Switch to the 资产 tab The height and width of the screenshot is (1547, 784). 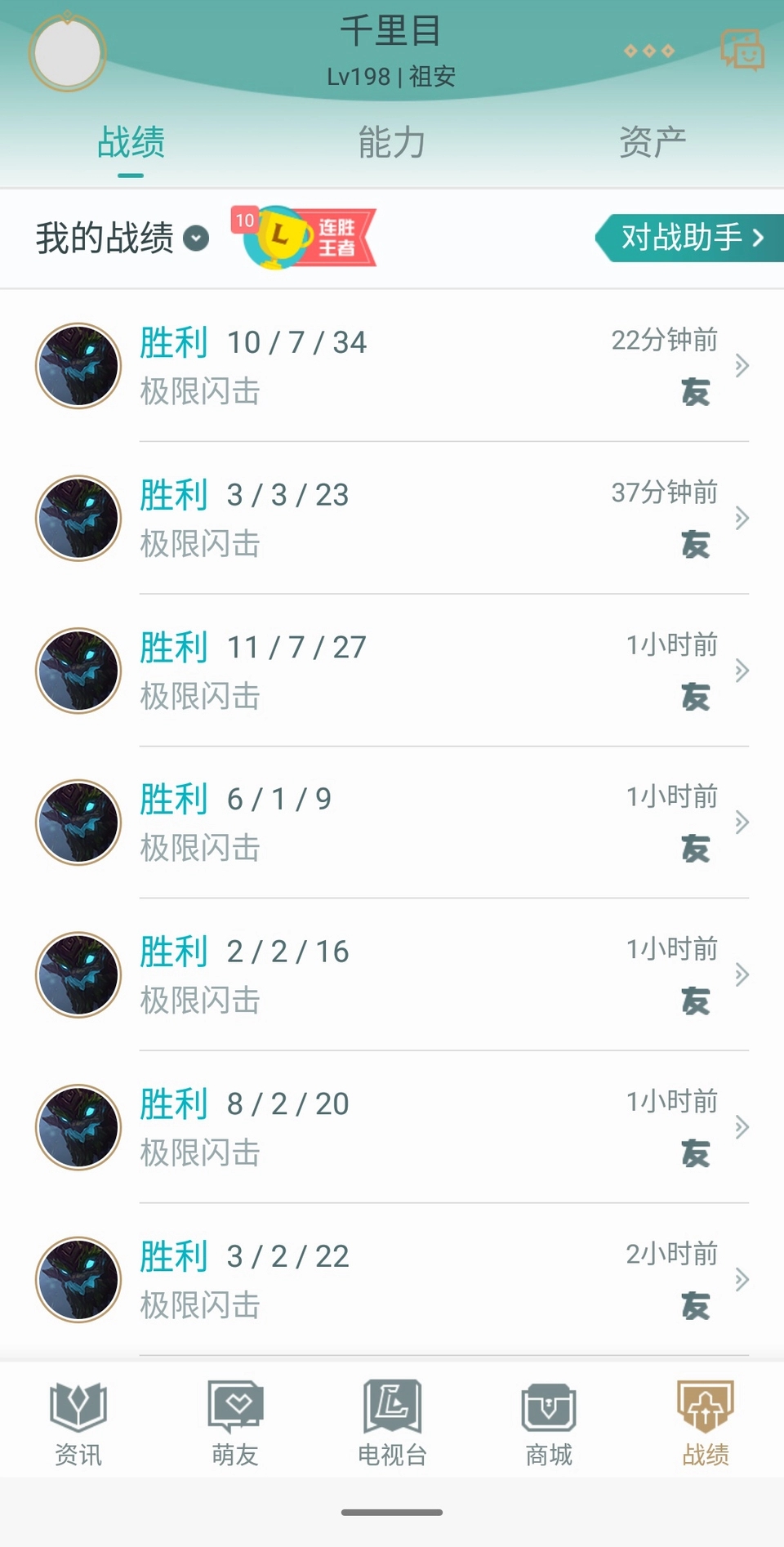point(652,143)
